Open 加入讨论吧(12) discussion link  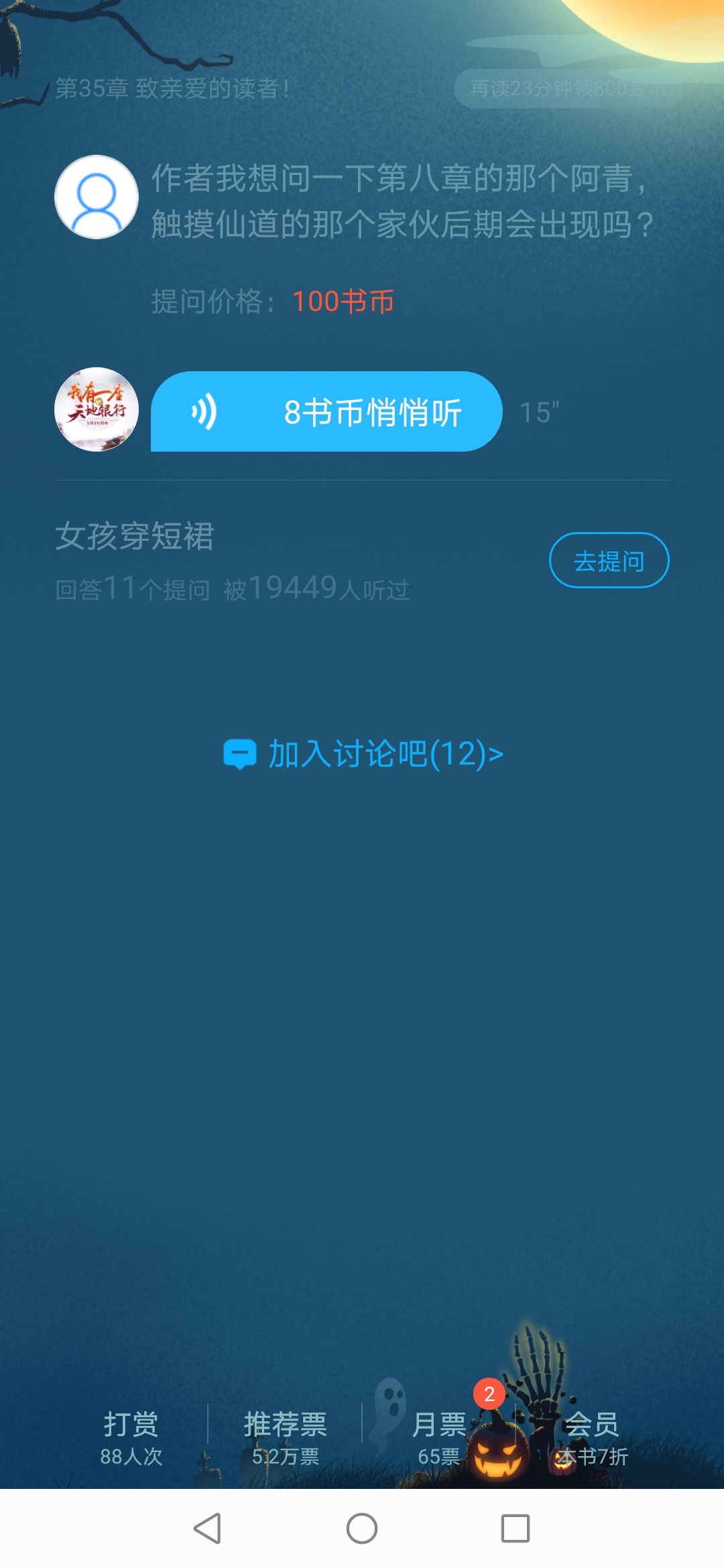click(363, 754)
